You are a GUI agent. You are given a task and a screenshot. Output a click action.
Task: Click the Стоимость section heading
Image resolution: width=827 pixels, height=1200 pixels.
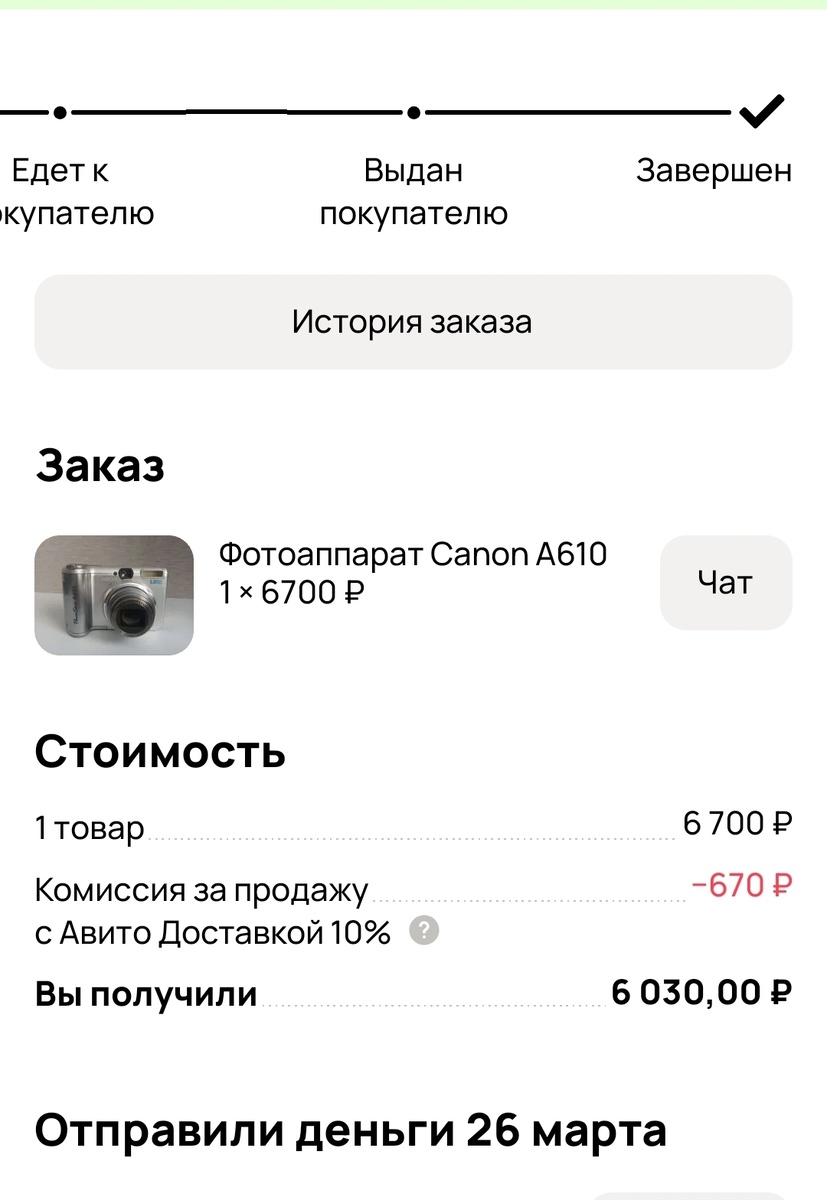click(x=160, y=752)
